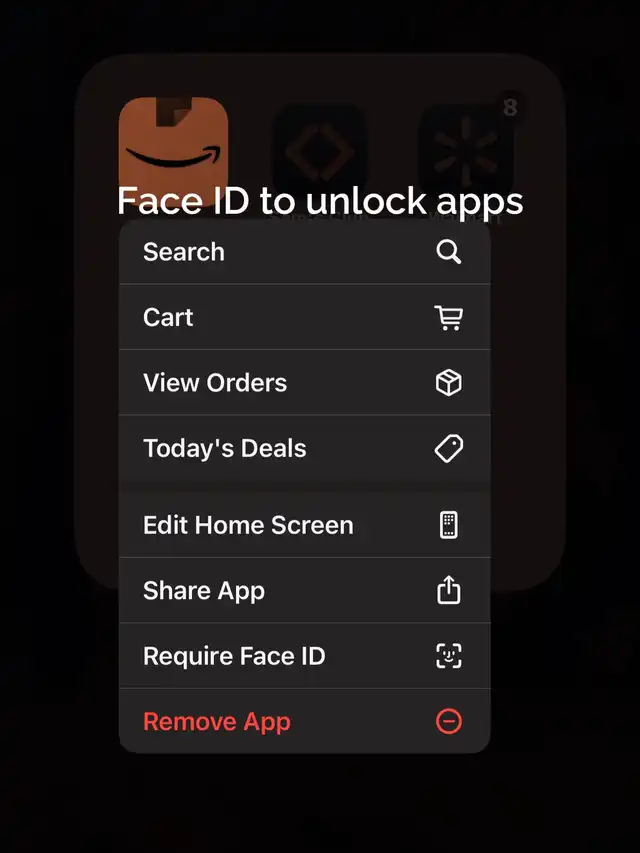Select Search from the Amazon shortcut menu
This screenshot has width=640, height=853.
pyautogui.click(x=304, y=252)
